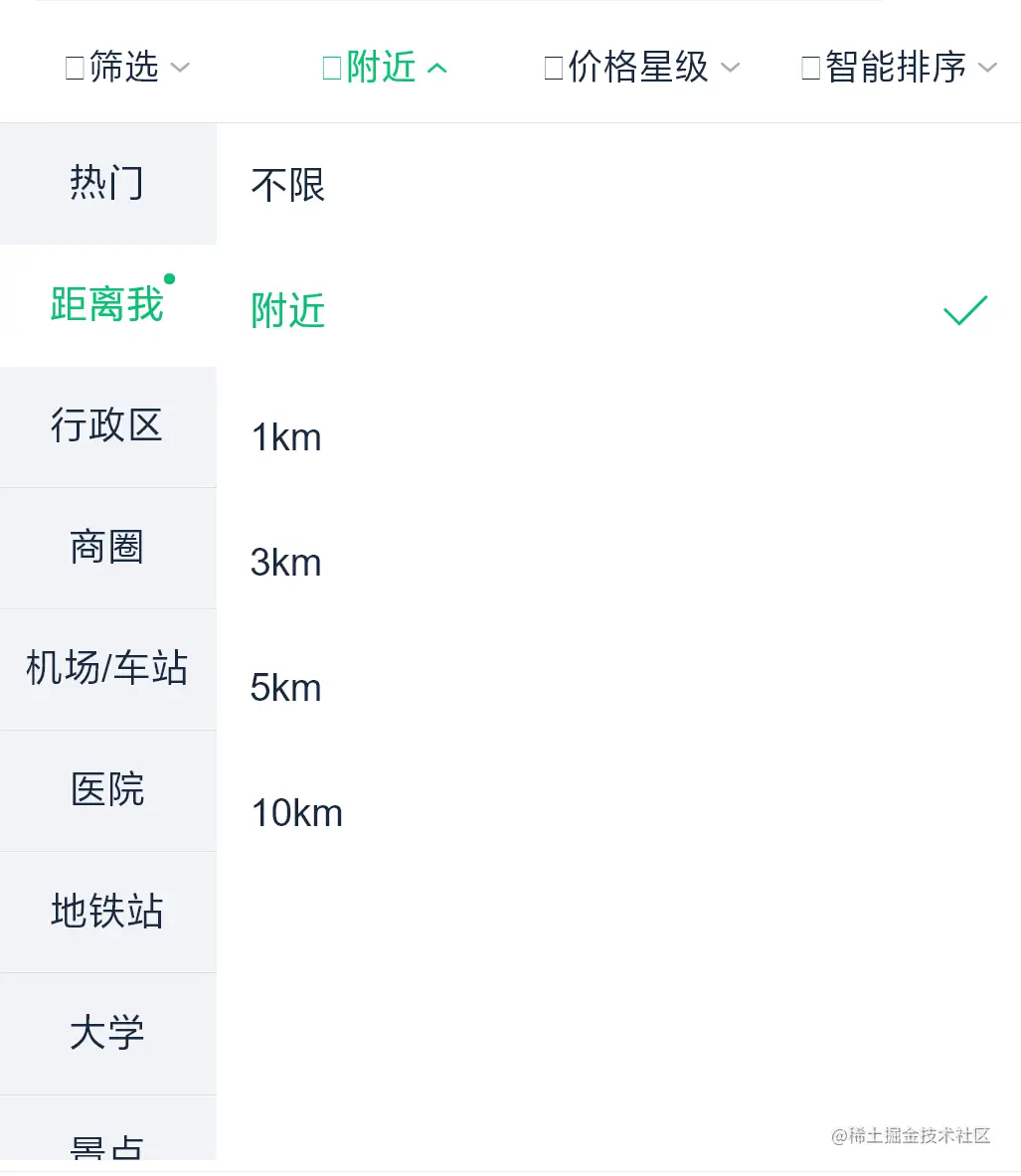This screenshot has height=1176, width=1021.
Task: Open the 地铁站 category
Action: point(107,912)
